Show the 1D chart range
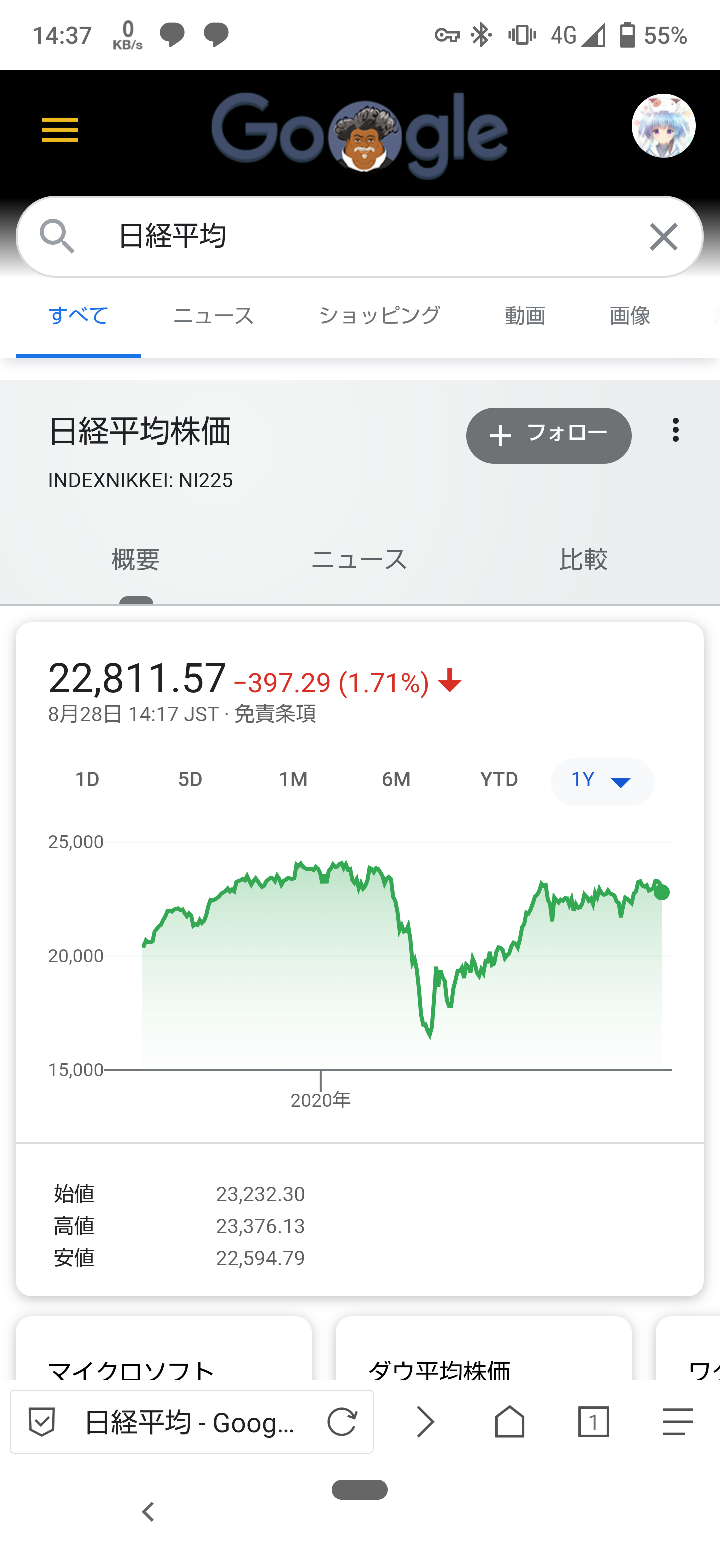Viewport: 720px width, 1560px height. 87,780
